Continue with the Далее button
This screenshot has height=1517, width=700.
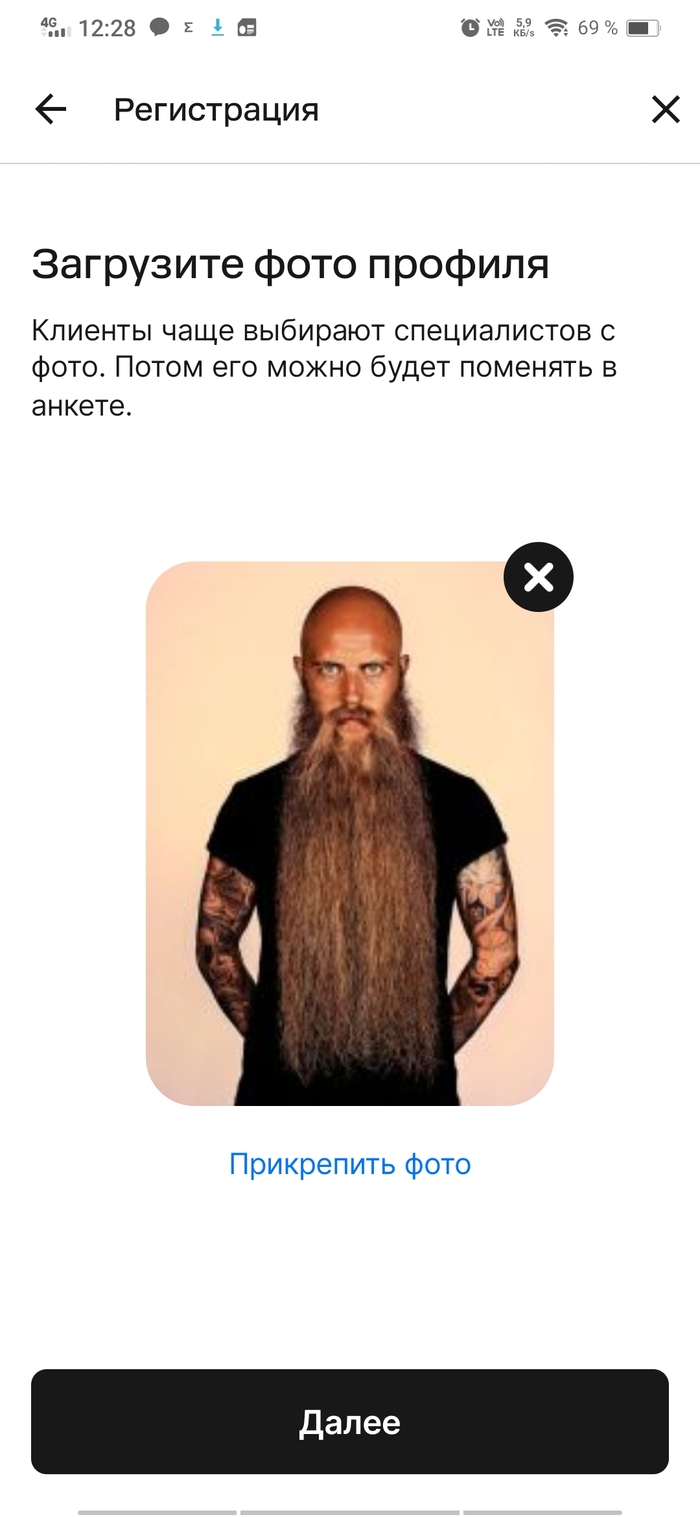[x=350, y=1421]
